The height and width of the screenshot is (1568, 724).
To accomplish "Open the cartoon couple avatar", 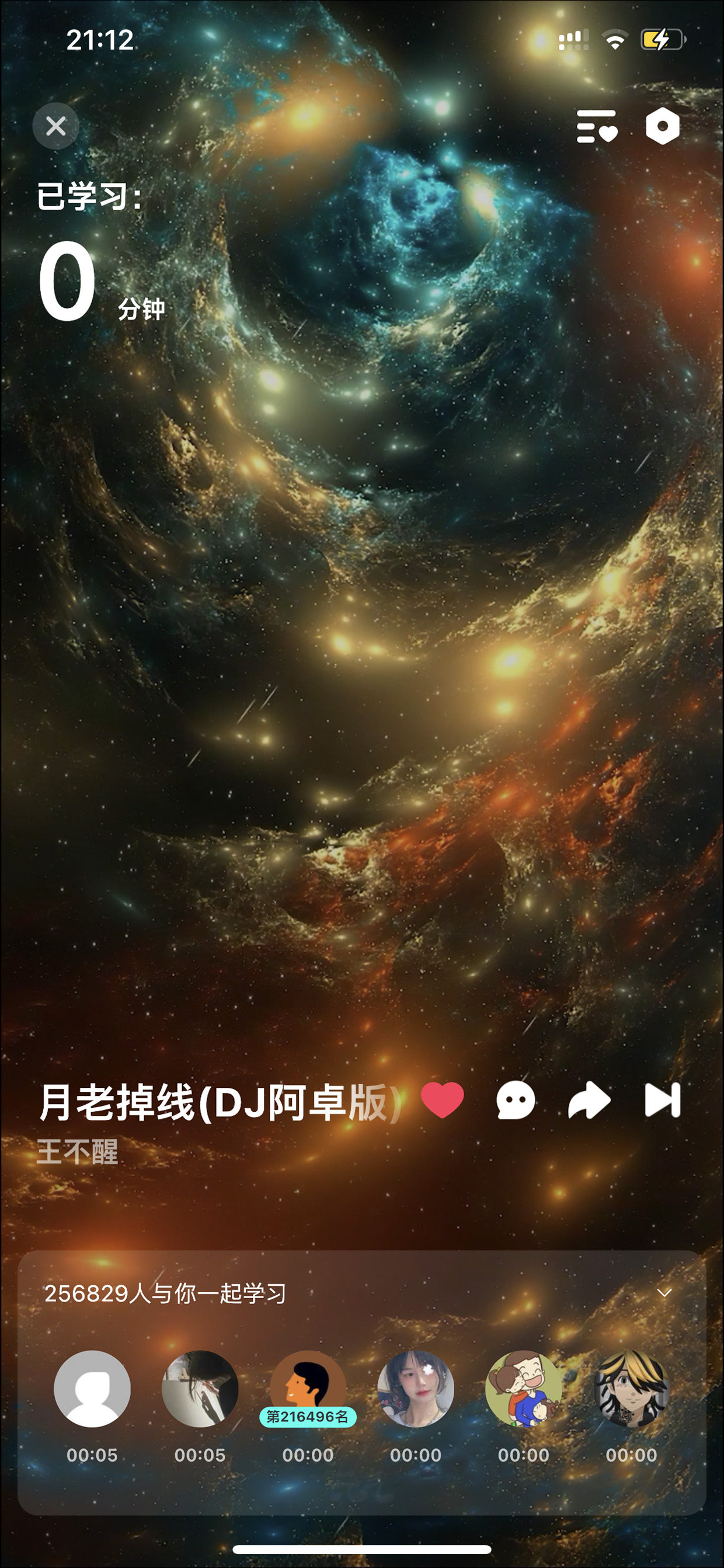I will 524,1389.
